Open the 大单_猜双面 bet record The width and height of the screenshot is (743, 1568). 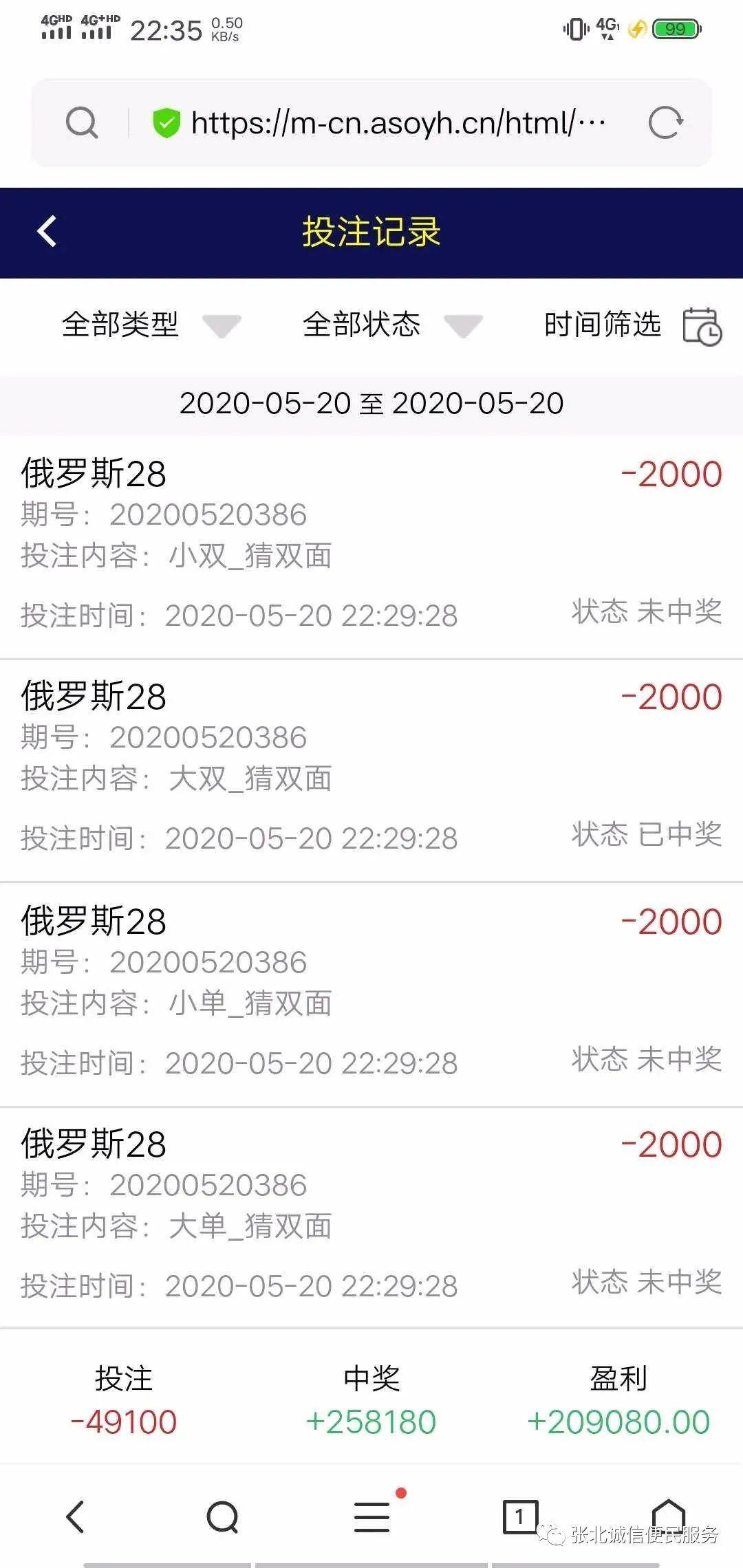pyautogui.click(x=371, y=1217)
